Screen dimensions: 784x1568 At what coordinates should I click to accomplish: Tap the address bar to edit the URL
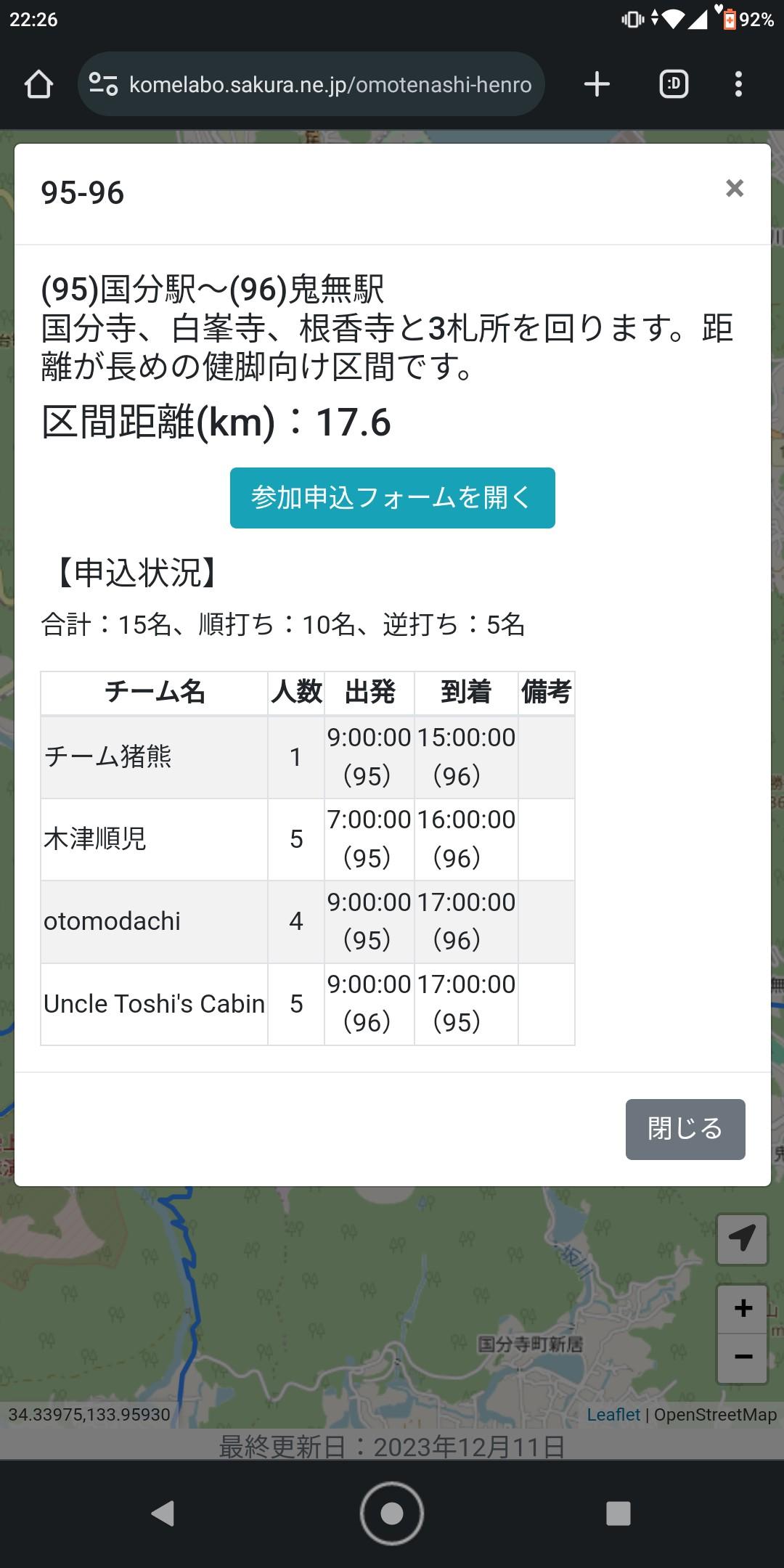pyautogui.click(x=327, y=83)
